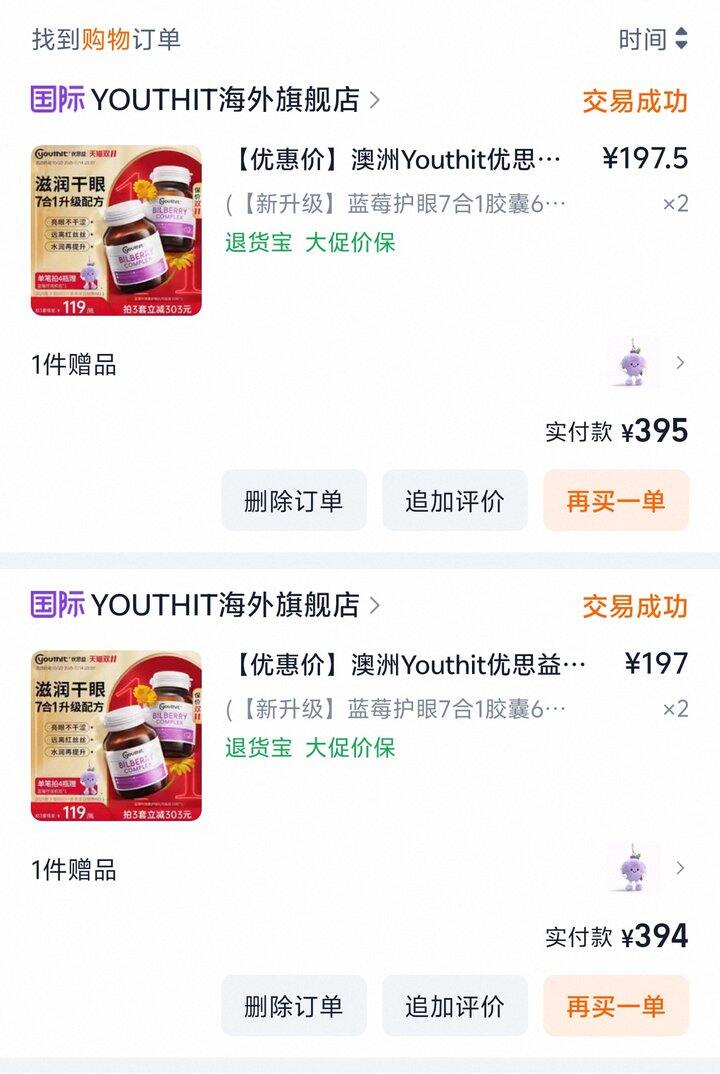Viewport: 720px width, 1074px height.
Task: Reorder the ¥394 order with 再买一单
Action: (x=616, y=1005)
